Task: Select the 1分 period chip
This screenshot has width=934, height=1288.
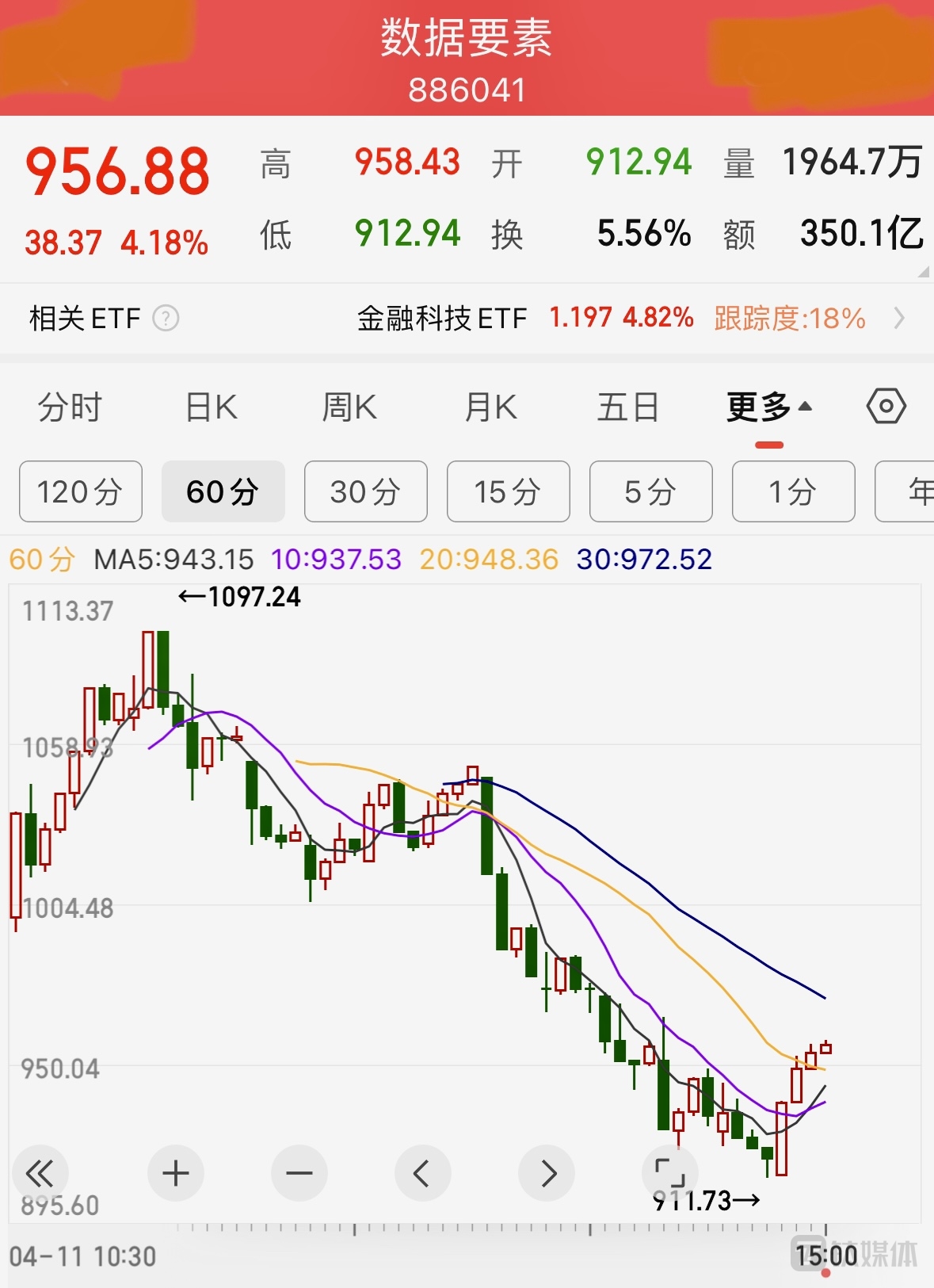Action: coord(793,491)
